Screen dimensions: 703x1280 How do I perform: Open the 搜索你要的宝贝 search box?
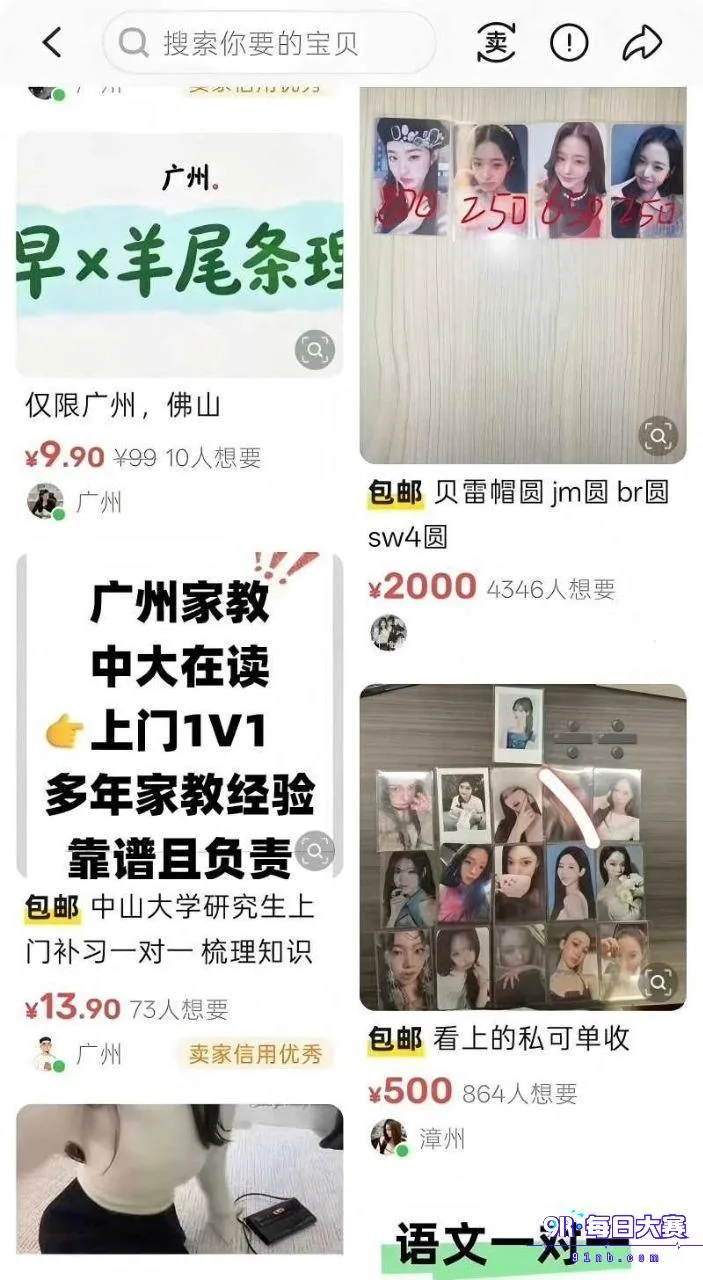click(x=269, y=43)
